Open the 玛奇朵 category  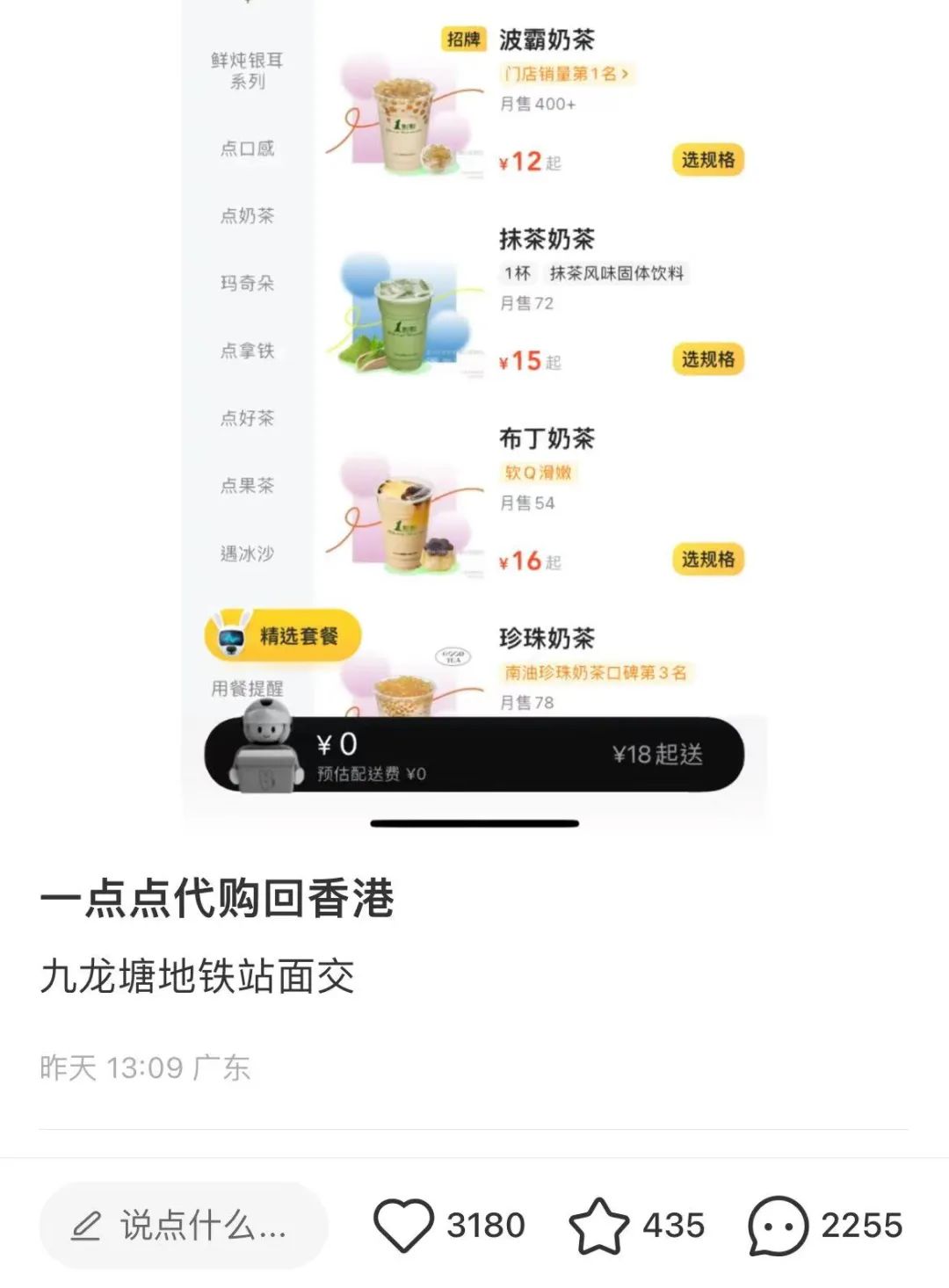[247, 285]
